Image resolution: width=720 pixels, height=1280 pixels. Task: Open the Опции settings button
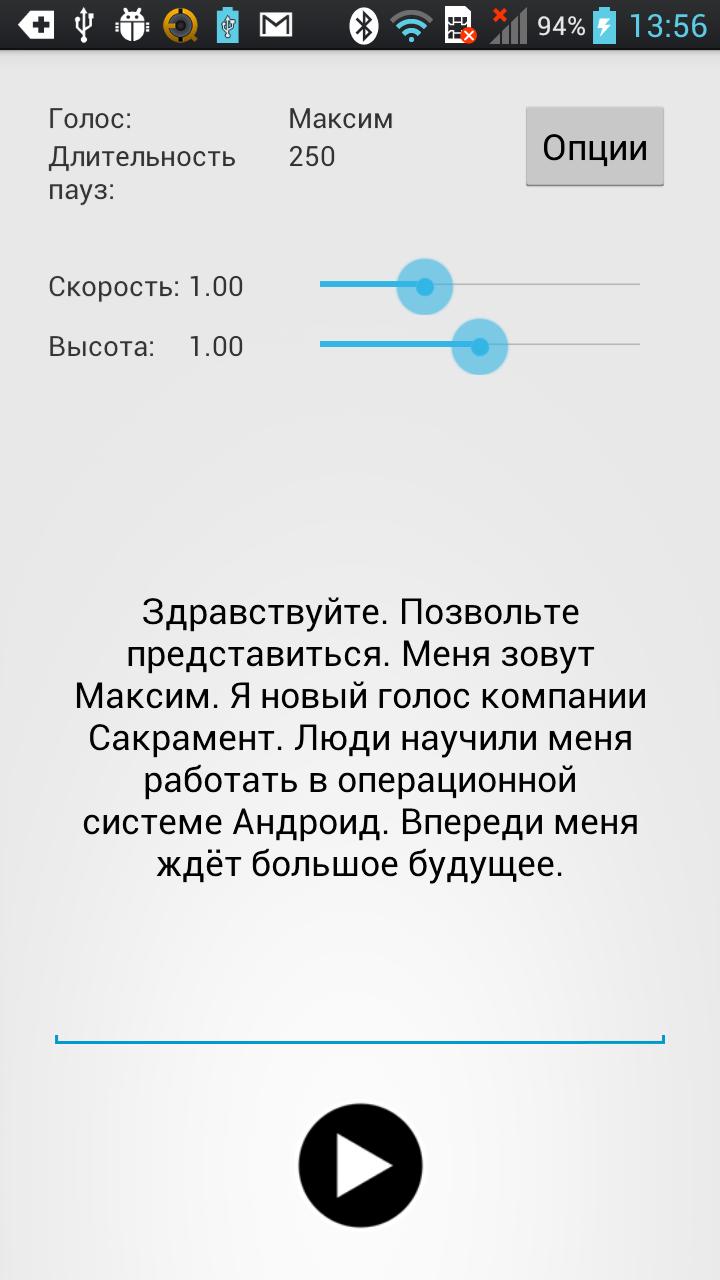pyautogui.click(x=594, y=146)
